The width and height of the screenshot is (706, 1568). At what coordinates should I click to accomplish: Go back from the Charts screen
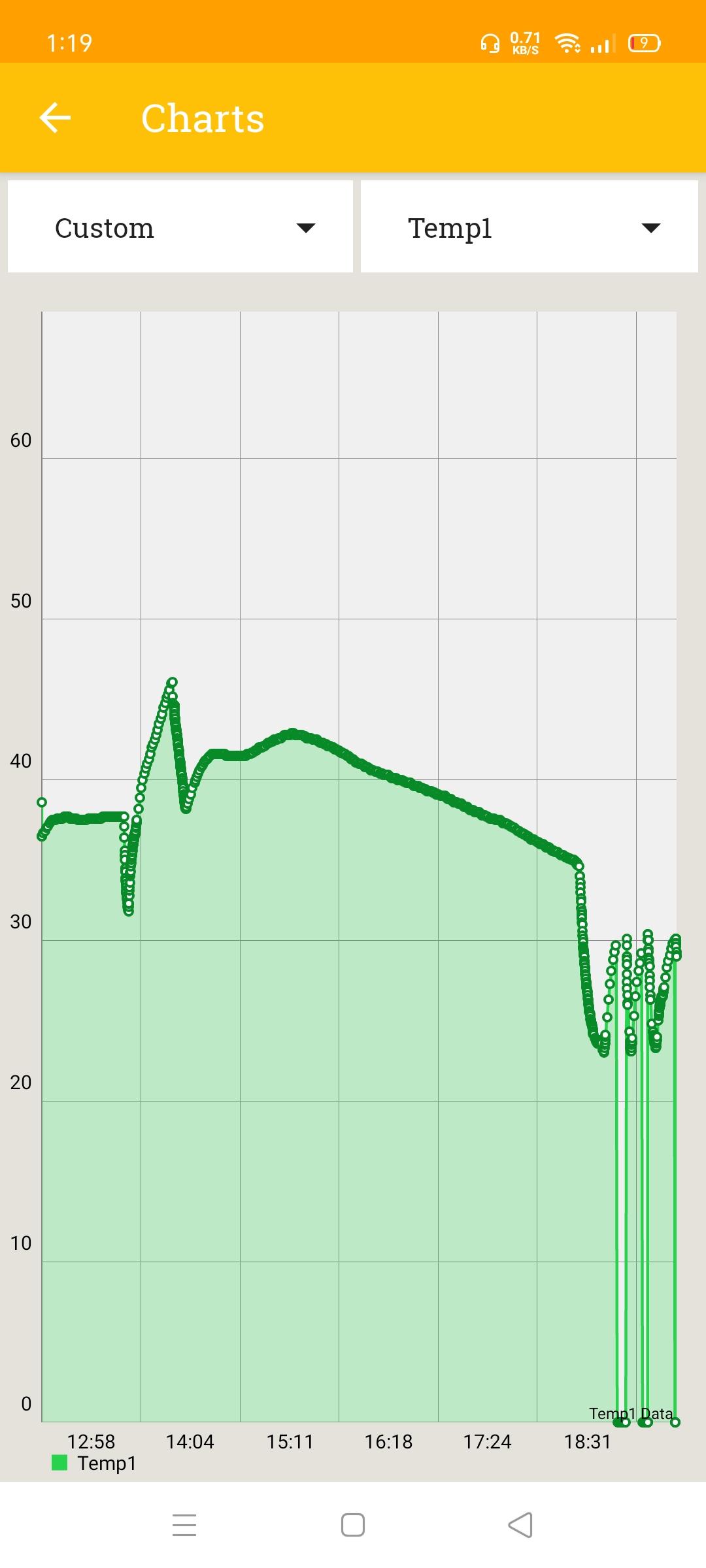[55, 118]
